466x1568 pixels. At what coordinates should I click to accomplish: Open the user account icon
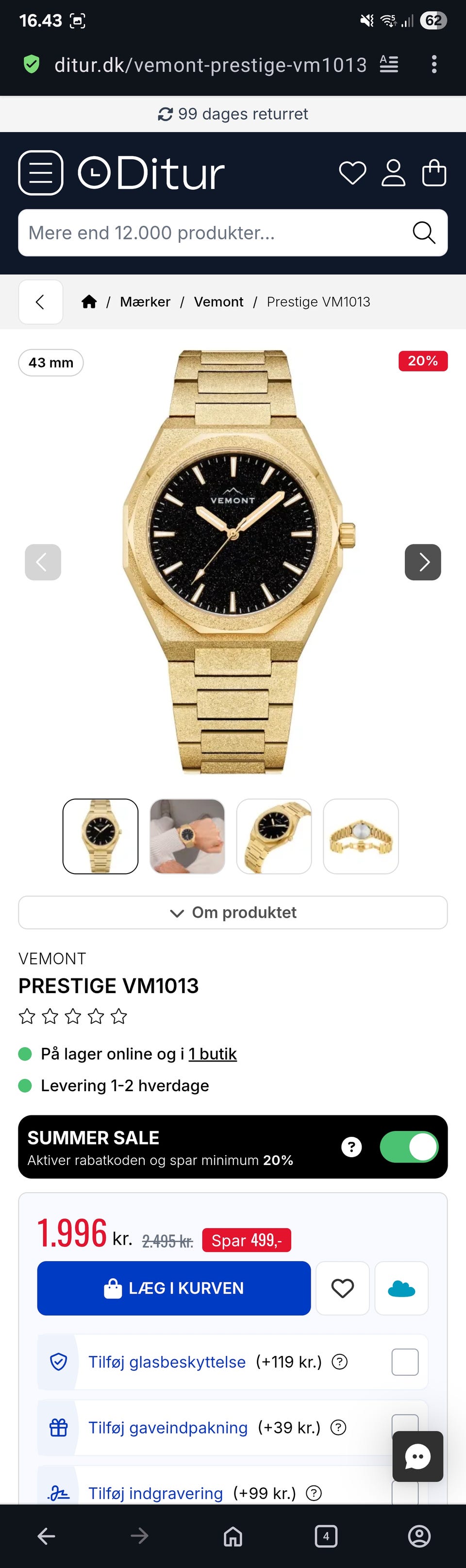(393, 173)
